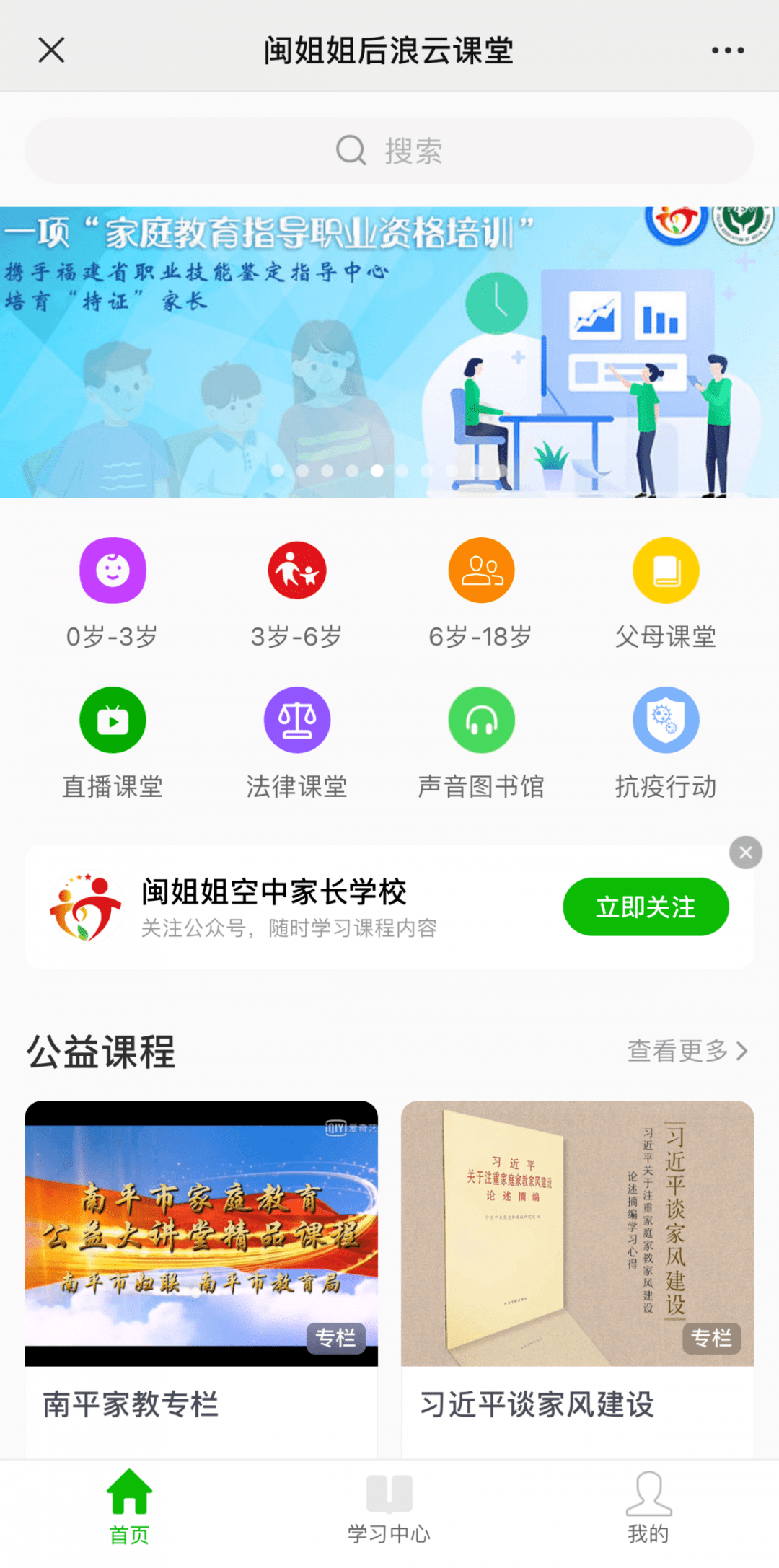Tap the search input field
779x1568 pixels.
tap(389, 149)
